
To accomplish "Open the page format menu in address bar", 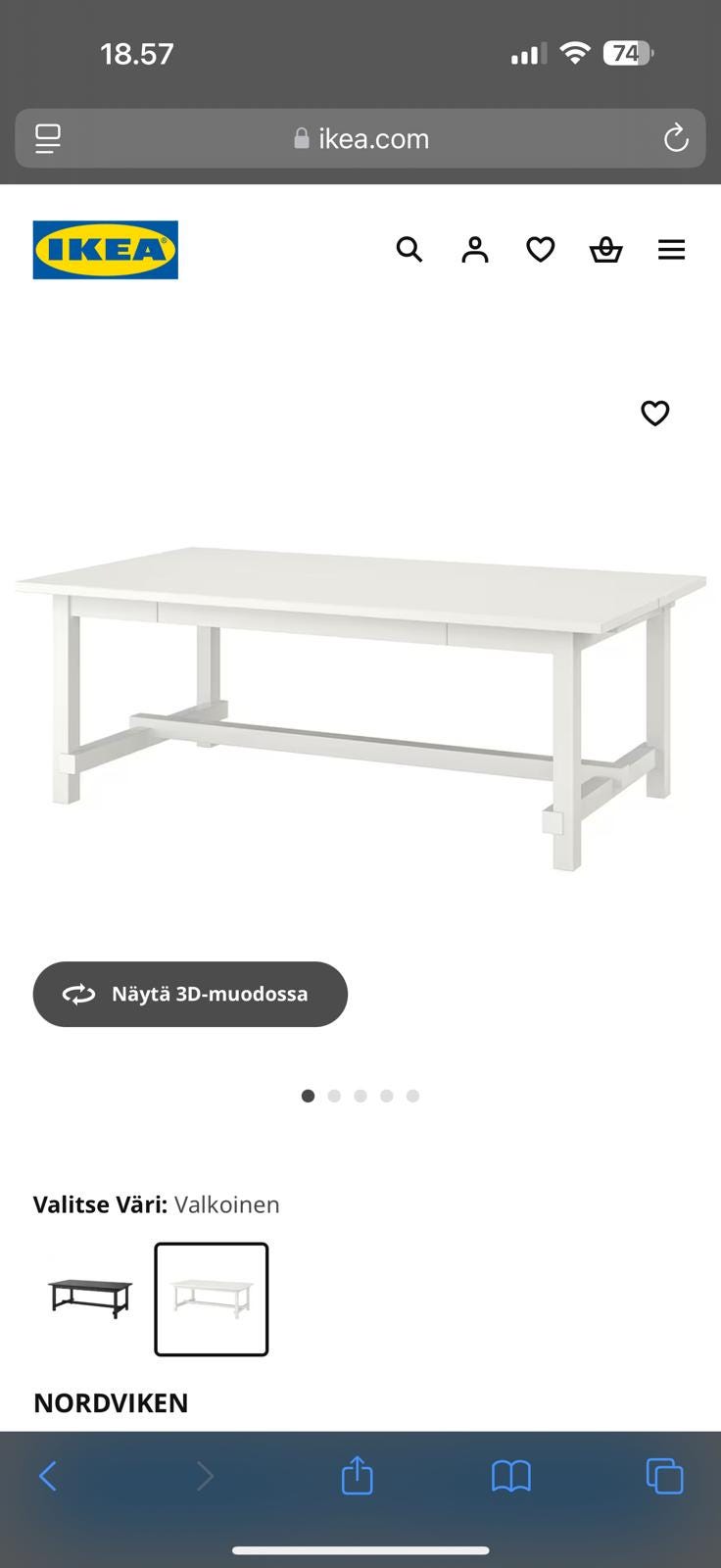I will click(x=48, y=138).
